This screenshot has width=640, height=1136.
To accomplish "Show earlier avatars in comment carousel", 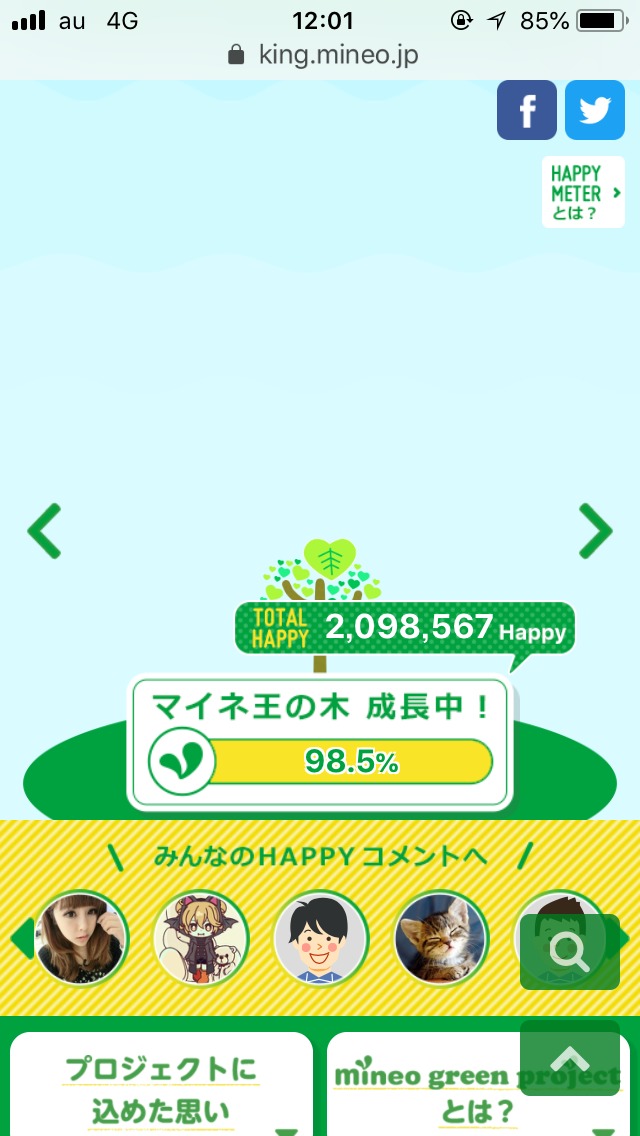I will (x=21, y=939).
